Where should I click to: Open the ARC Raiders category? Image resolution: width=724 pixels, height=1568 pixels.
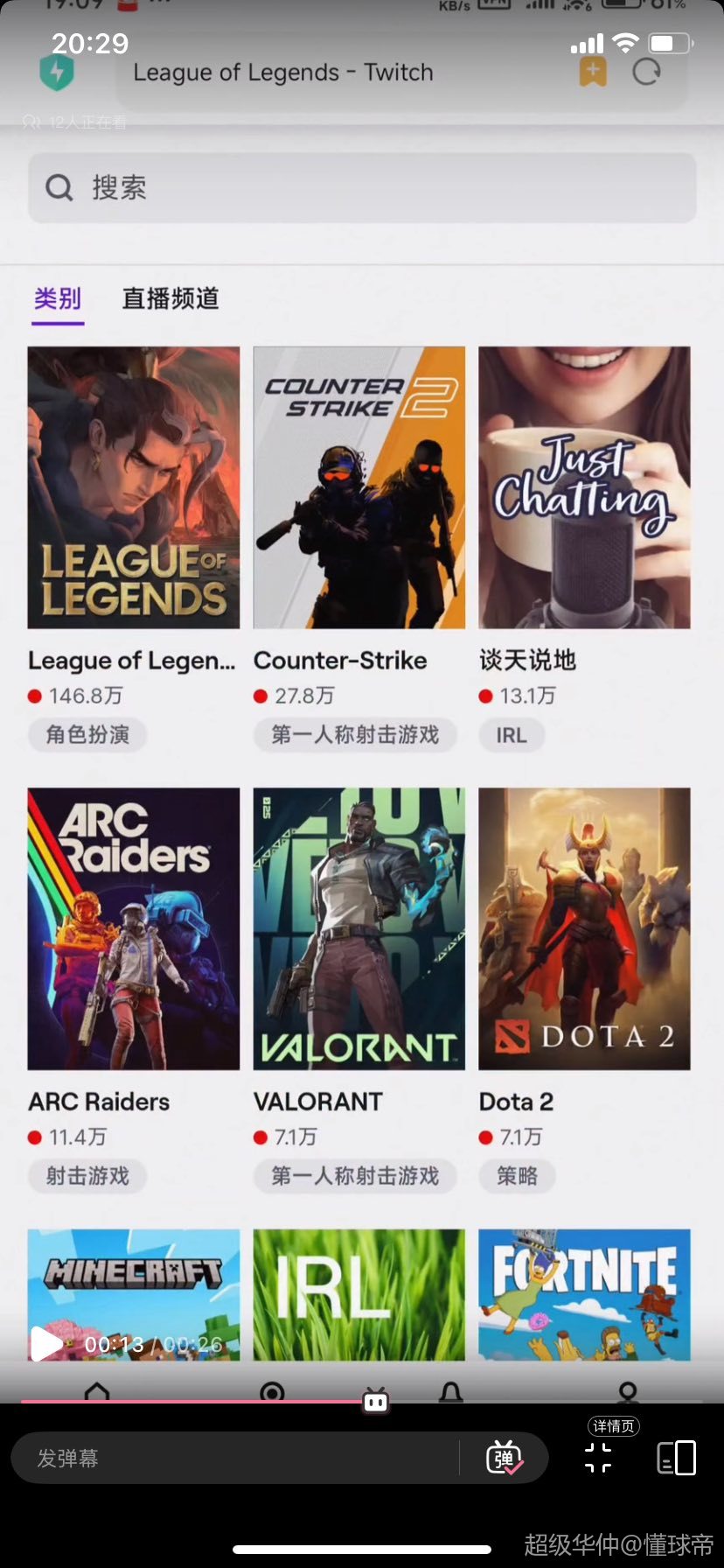pyautogui.click(x=134, y=928)
